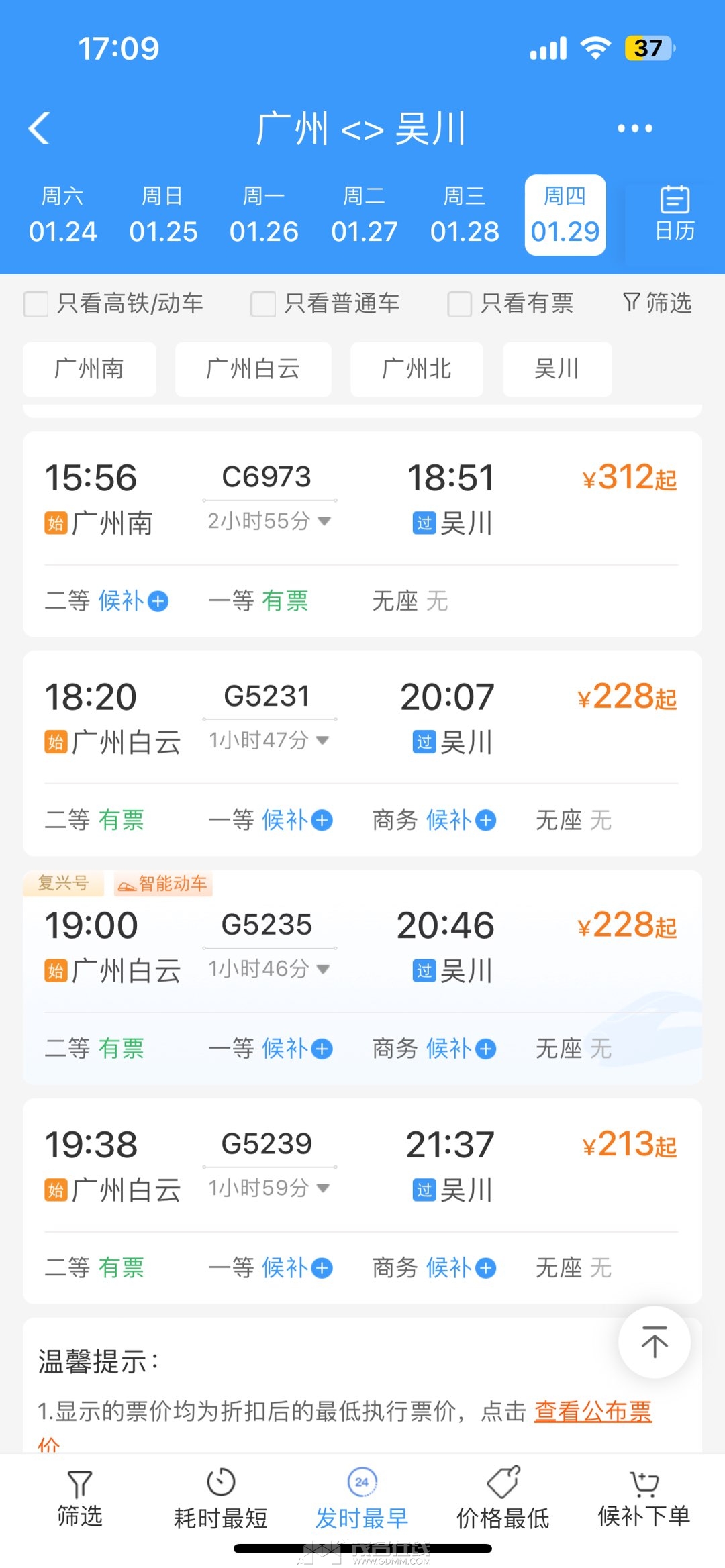Image resolution: width=725 pixels, height=1568 pixels.
Task: Tap the back arrow to return
Action: click(40, 129)
